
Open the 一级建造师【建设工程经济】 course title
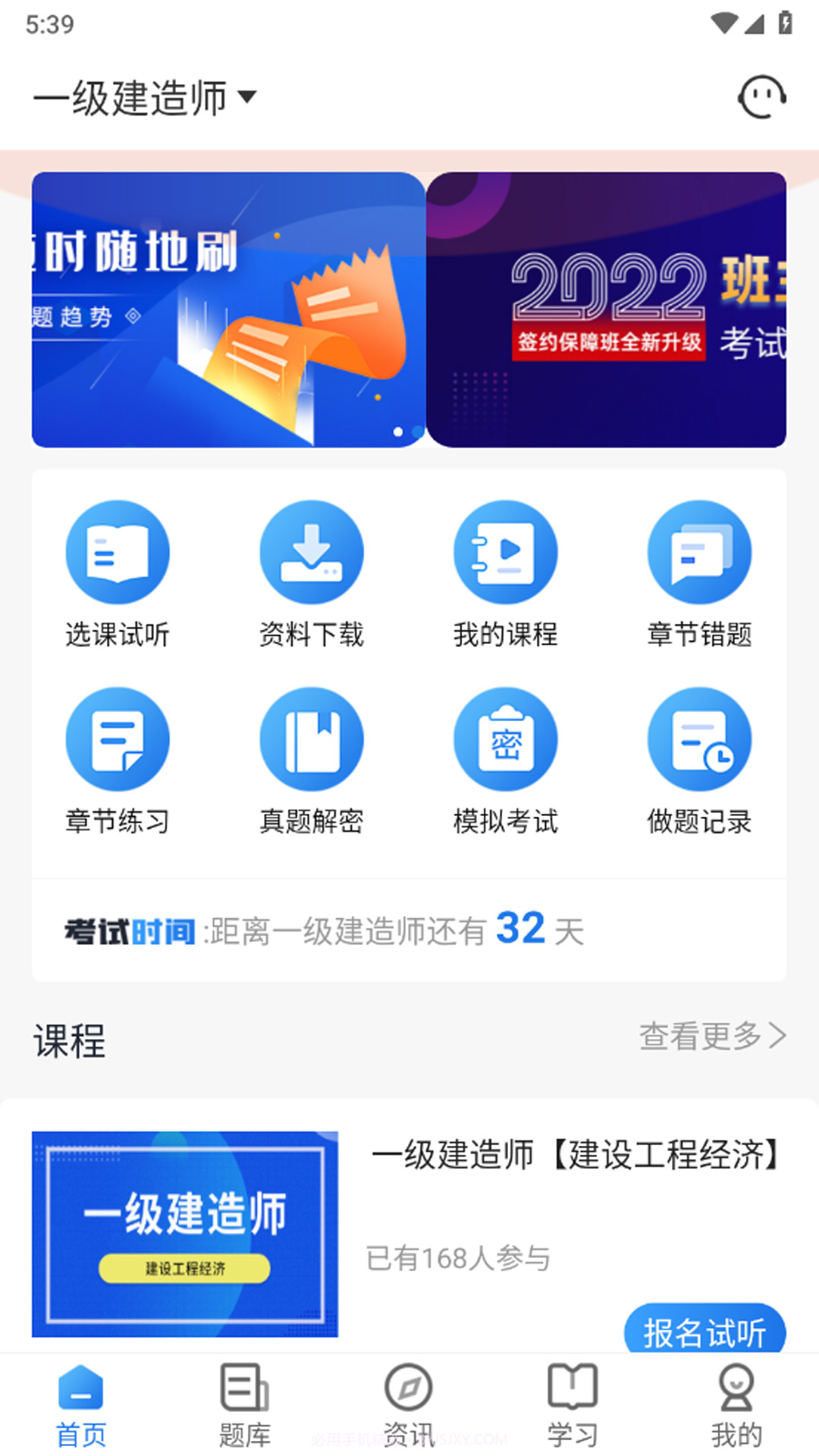click(x=578, y=1155)
